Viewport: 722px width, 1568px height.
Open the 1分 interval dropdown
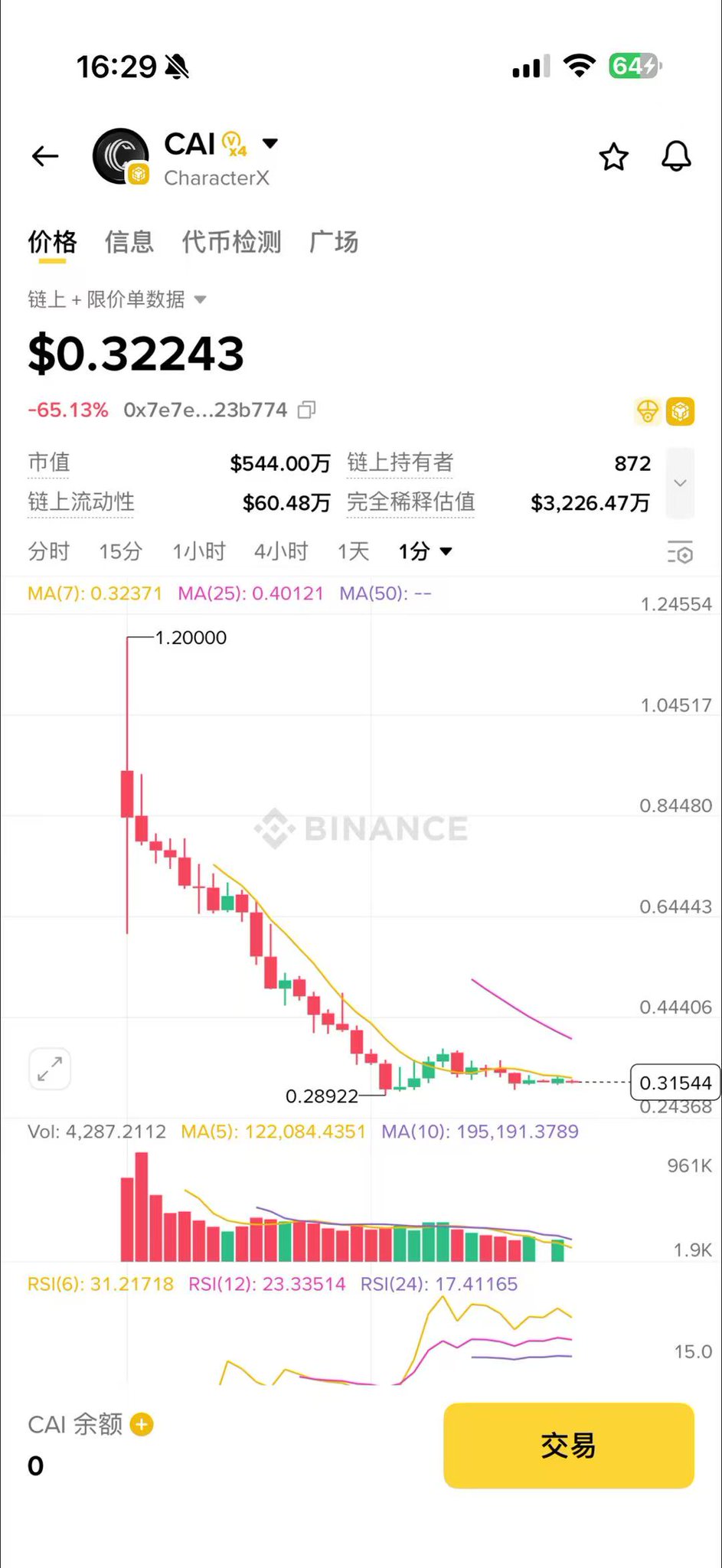point(425,551)
